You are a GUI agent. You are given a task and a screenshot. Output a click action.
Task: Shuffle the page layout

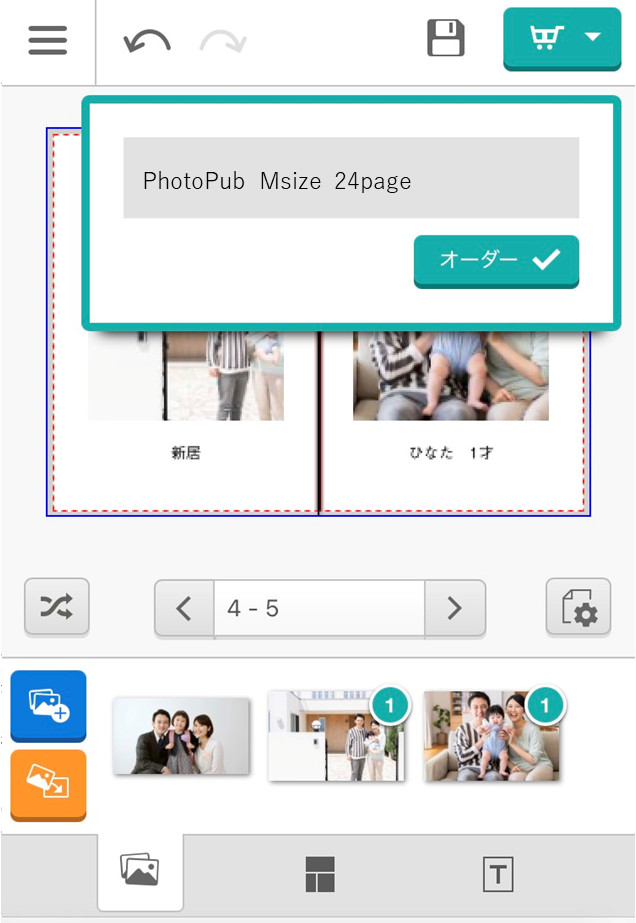(57, 606)
